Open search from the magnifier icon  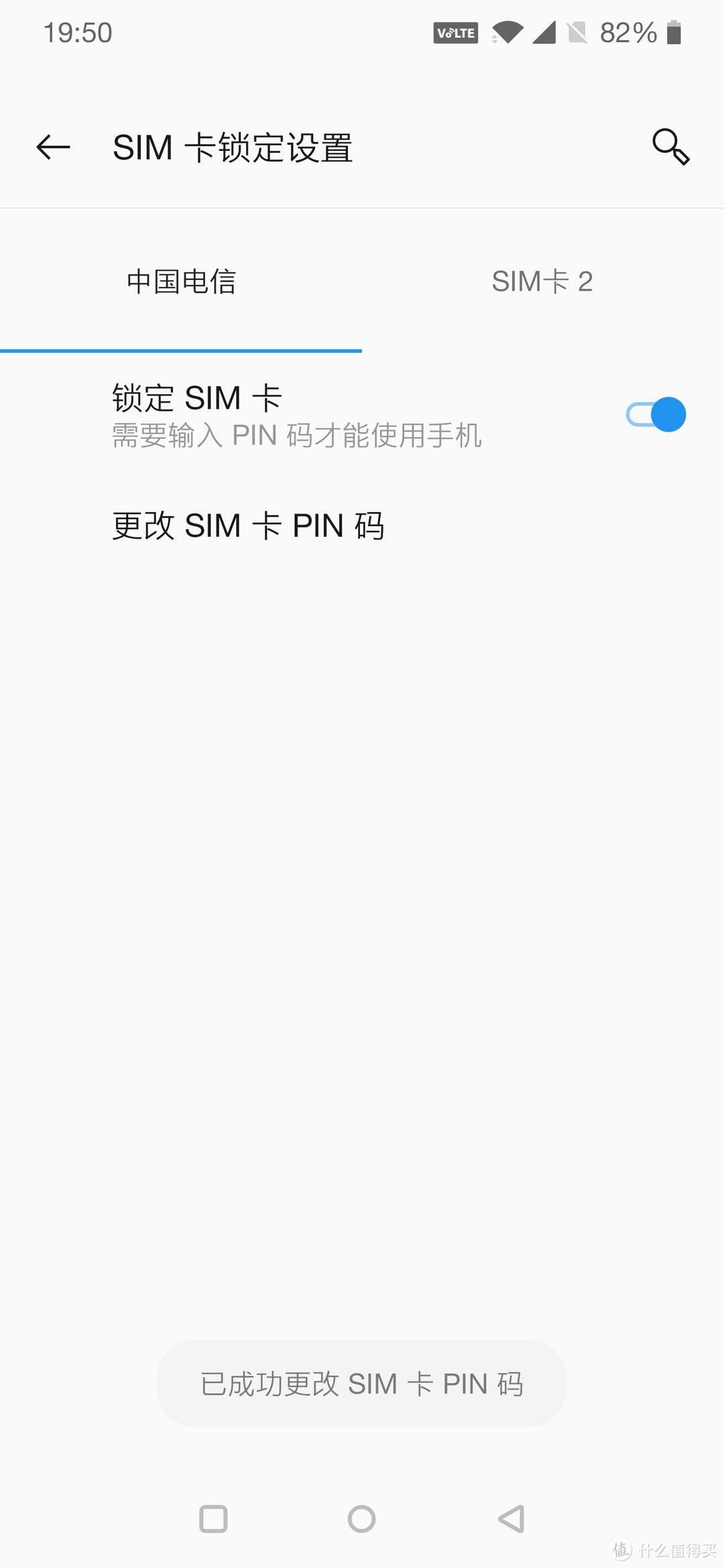coord(670,147)
